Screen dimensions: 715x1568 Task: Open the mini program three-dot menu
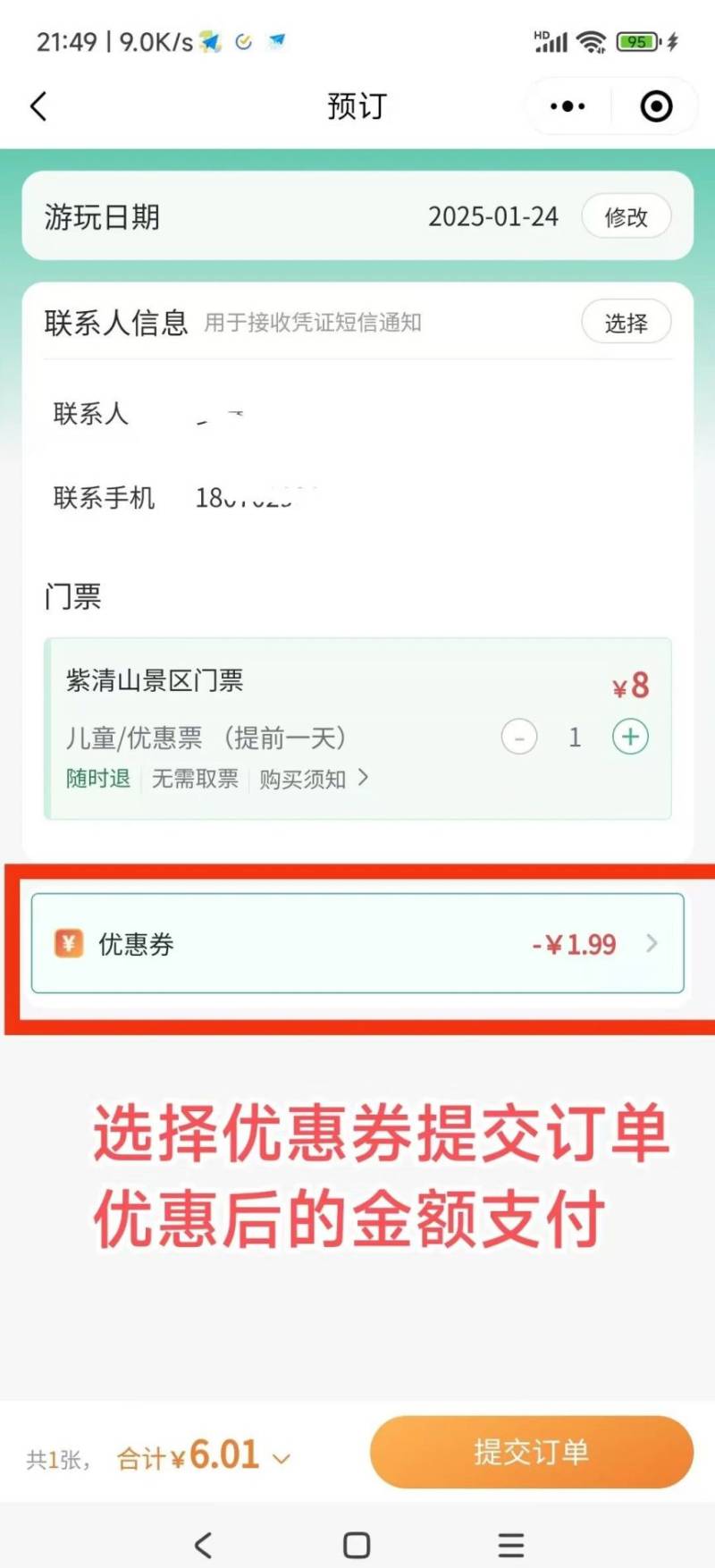pos(568,106)
